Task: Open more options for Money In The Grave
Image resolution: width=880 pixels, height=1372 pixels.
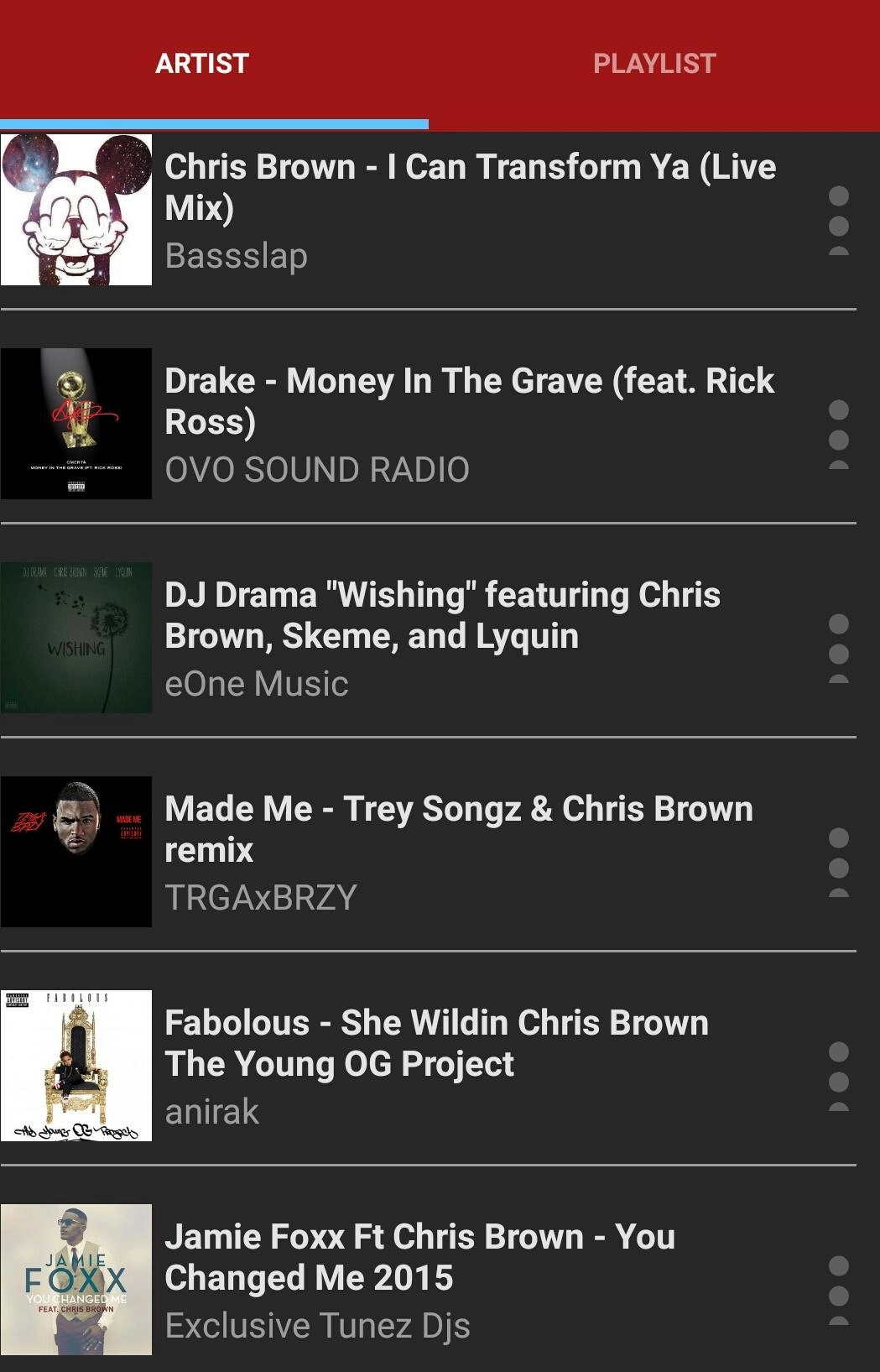Action: coord(838,434)
